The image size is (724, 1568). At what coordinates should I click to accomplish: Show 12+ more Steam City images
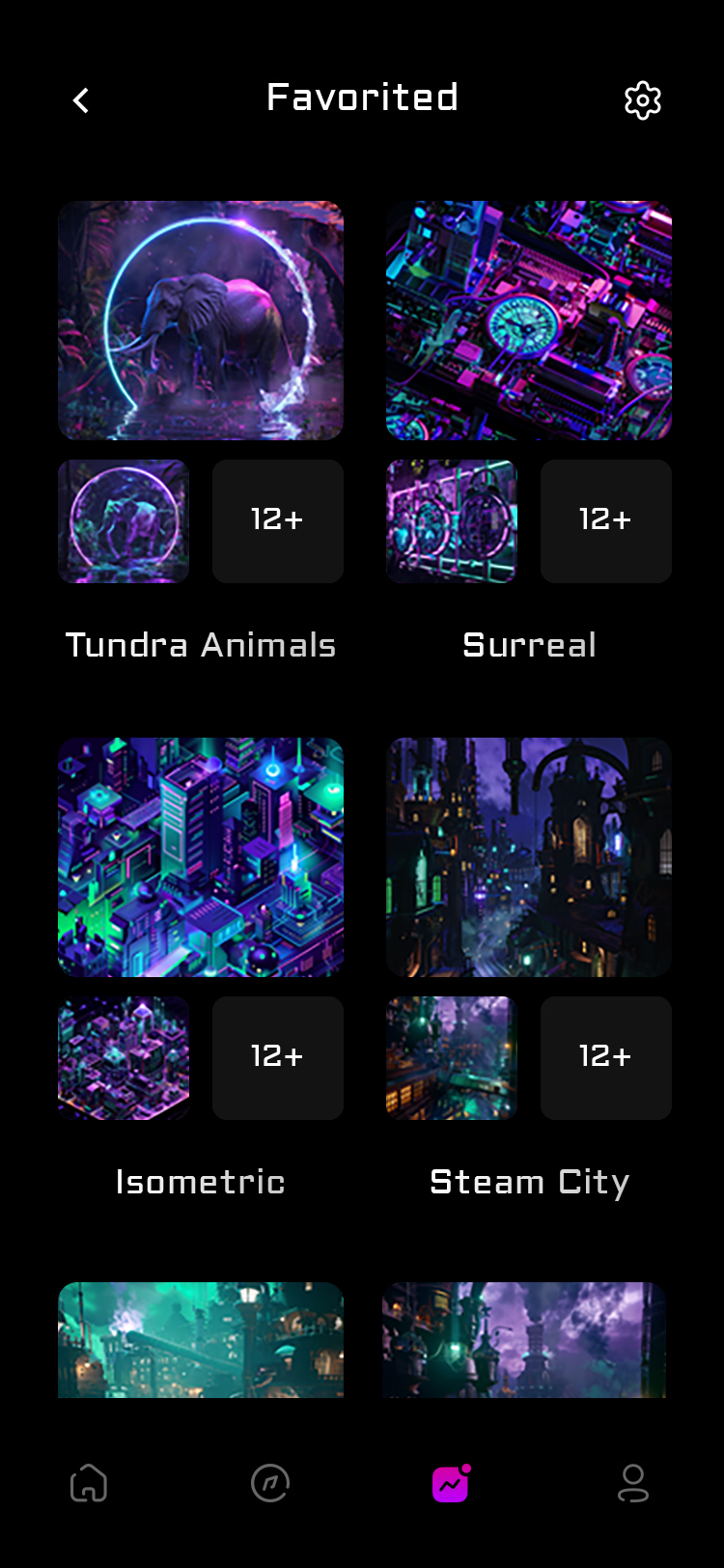coord(606,1058)
